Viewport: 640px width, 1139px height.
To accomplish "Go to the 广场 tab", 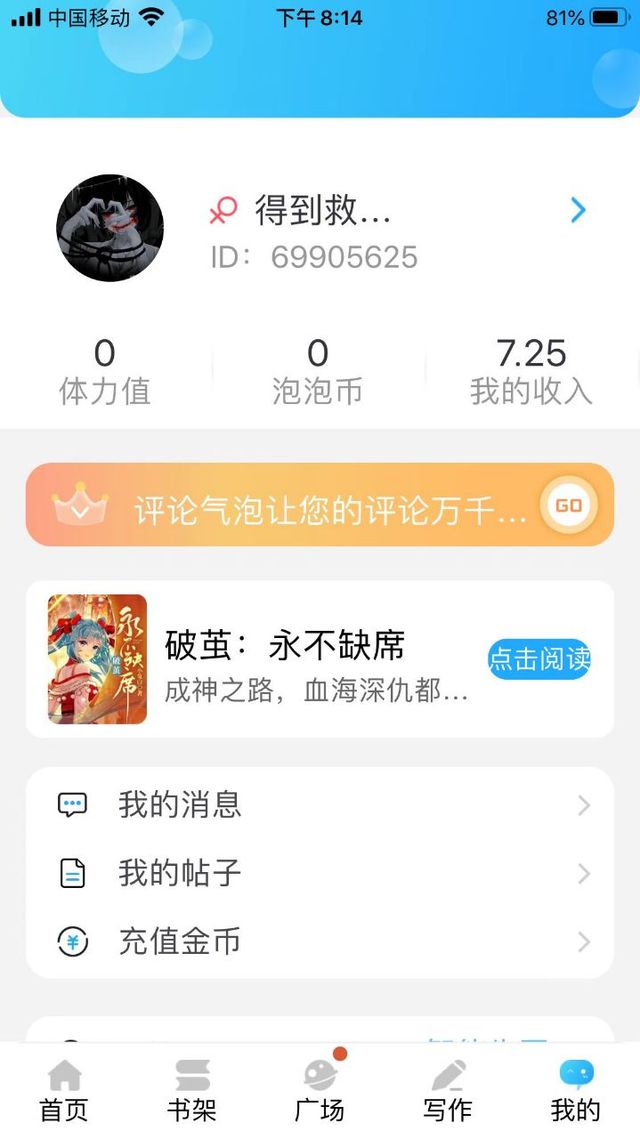I will pyautogui.click(x=320, y=1091).
